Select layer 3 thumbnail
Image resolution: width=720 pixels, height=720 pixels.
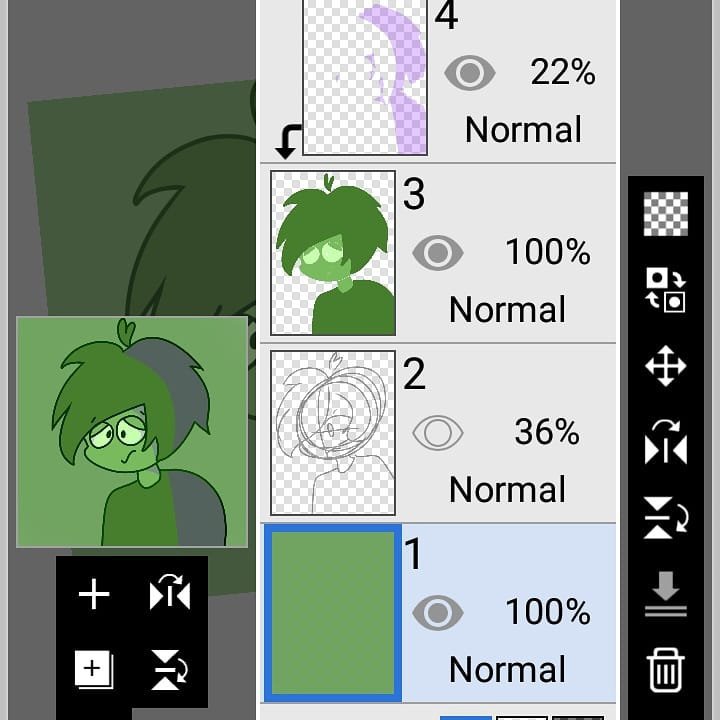click(334, 252)
